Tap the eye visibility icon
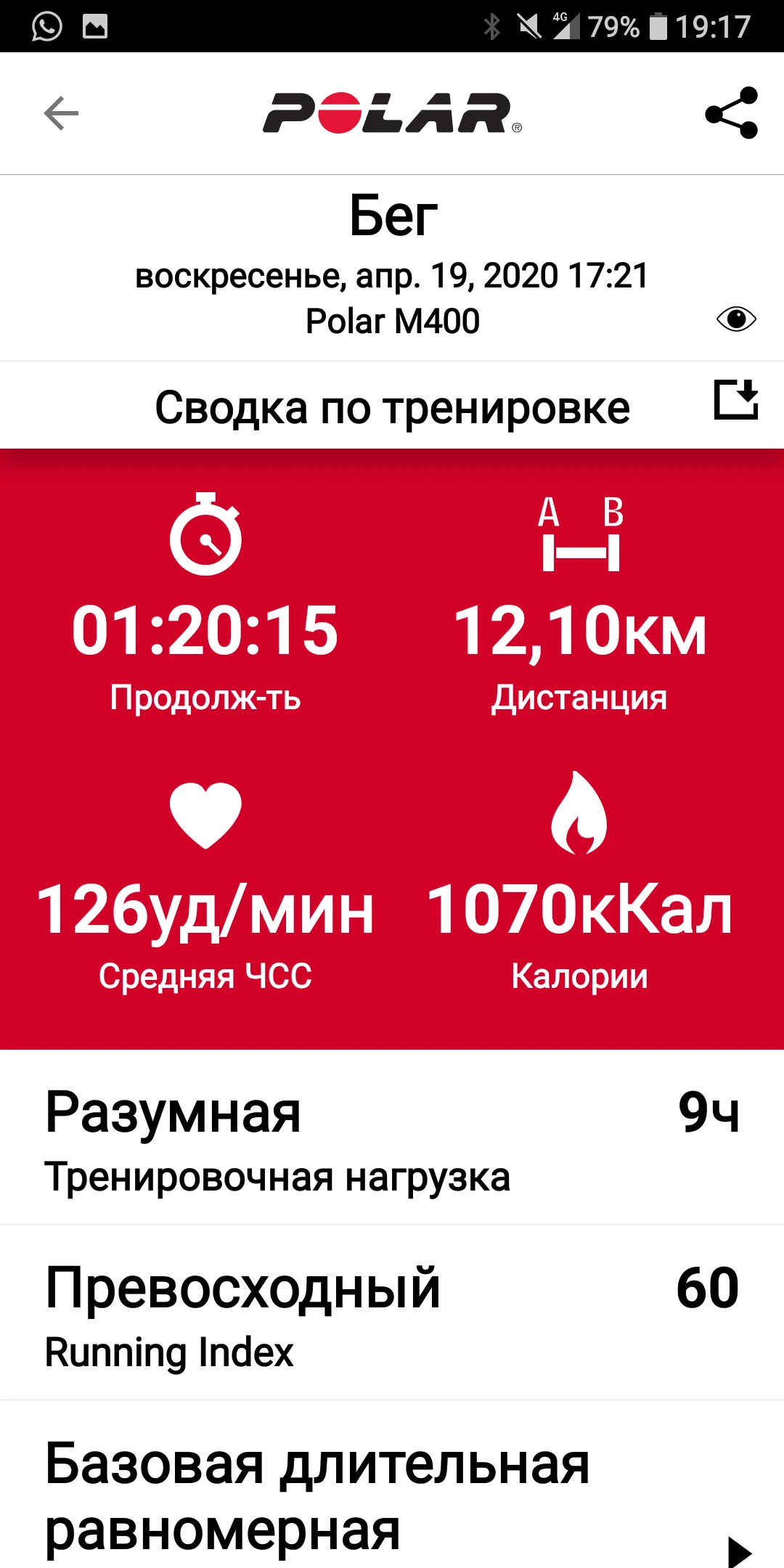This screenshot has height=1568, width=784. (x=736, y=319)
